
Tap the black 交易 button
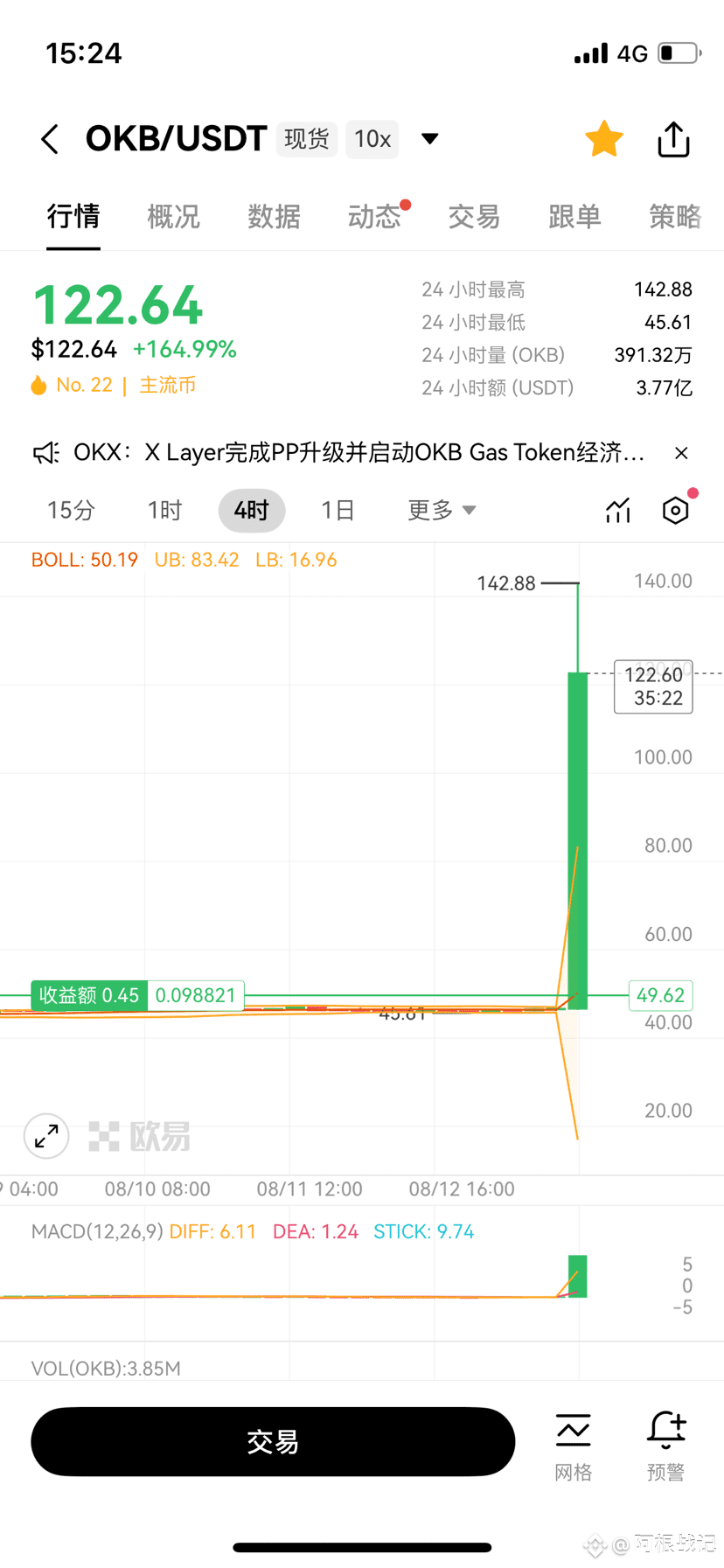click(273, 1442)
